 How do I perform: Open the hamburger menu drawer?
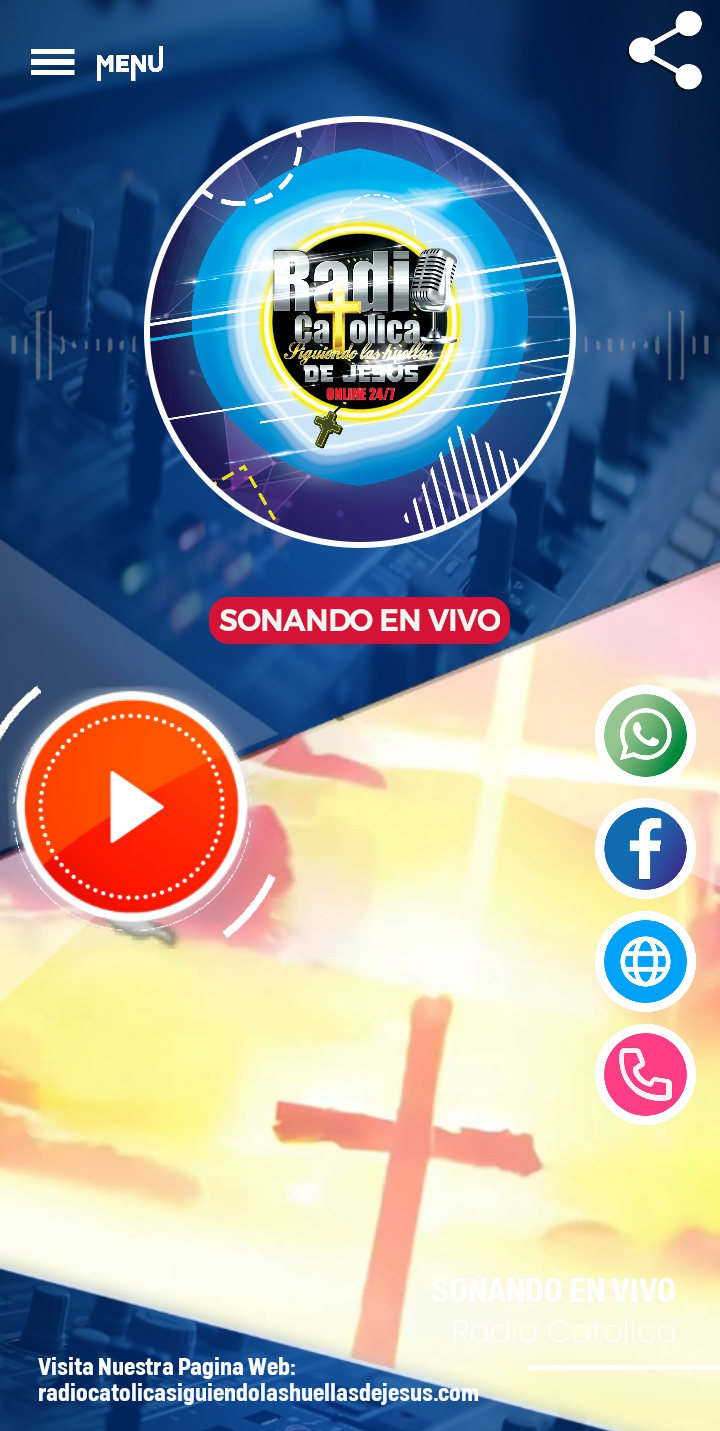pos(53,62)
